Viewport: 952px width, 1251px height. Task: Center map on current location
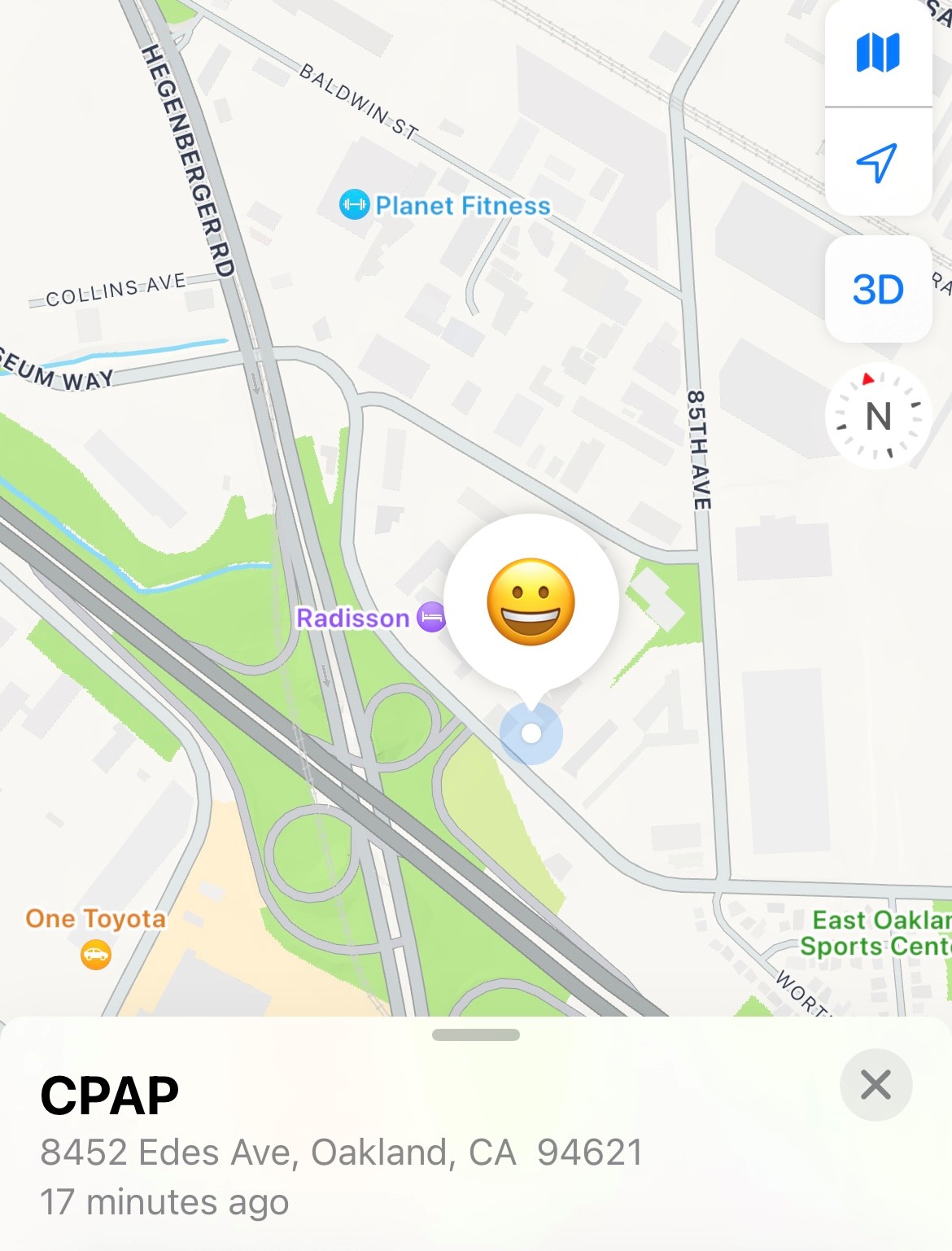(878, 162)
